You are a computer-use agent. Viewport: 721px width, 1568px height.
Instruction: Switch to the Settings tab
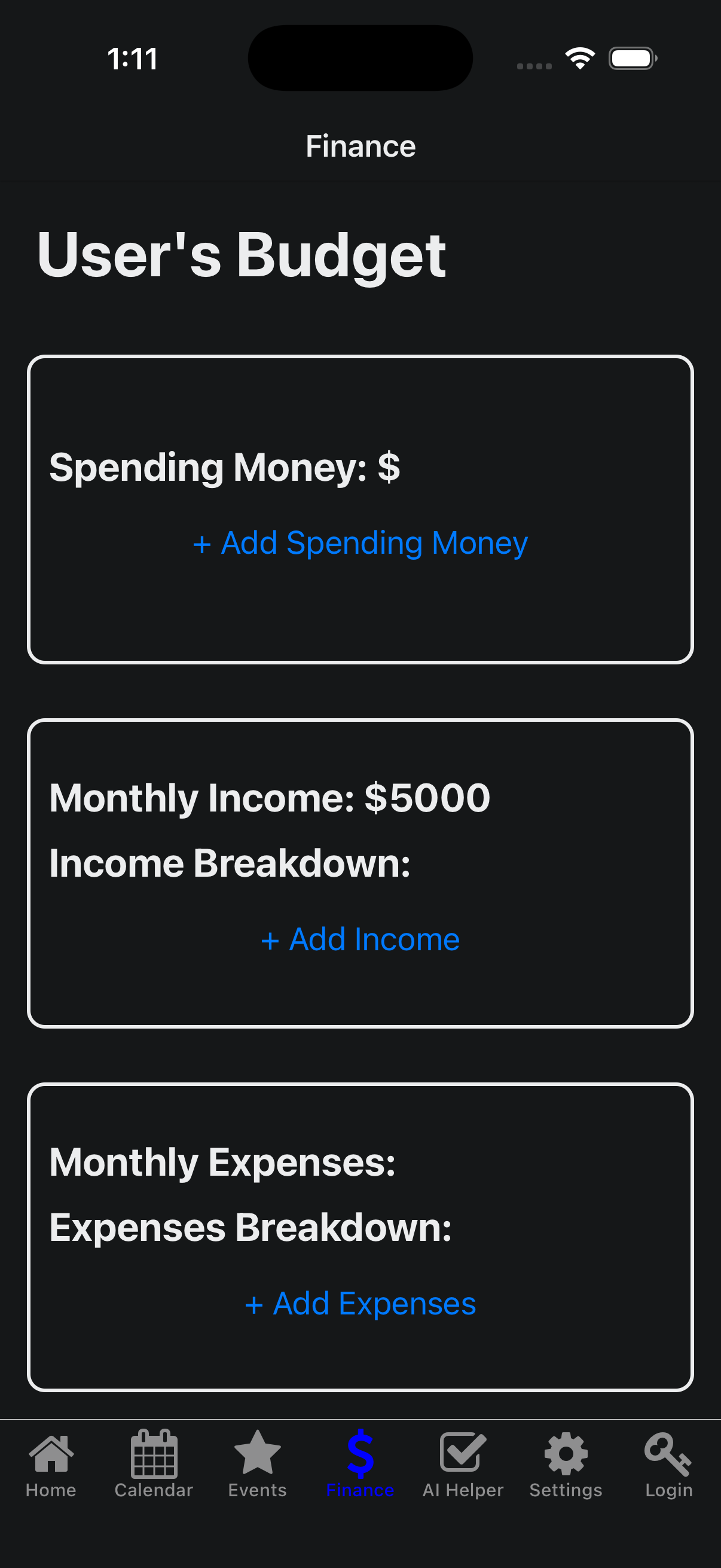(566, 1463)
